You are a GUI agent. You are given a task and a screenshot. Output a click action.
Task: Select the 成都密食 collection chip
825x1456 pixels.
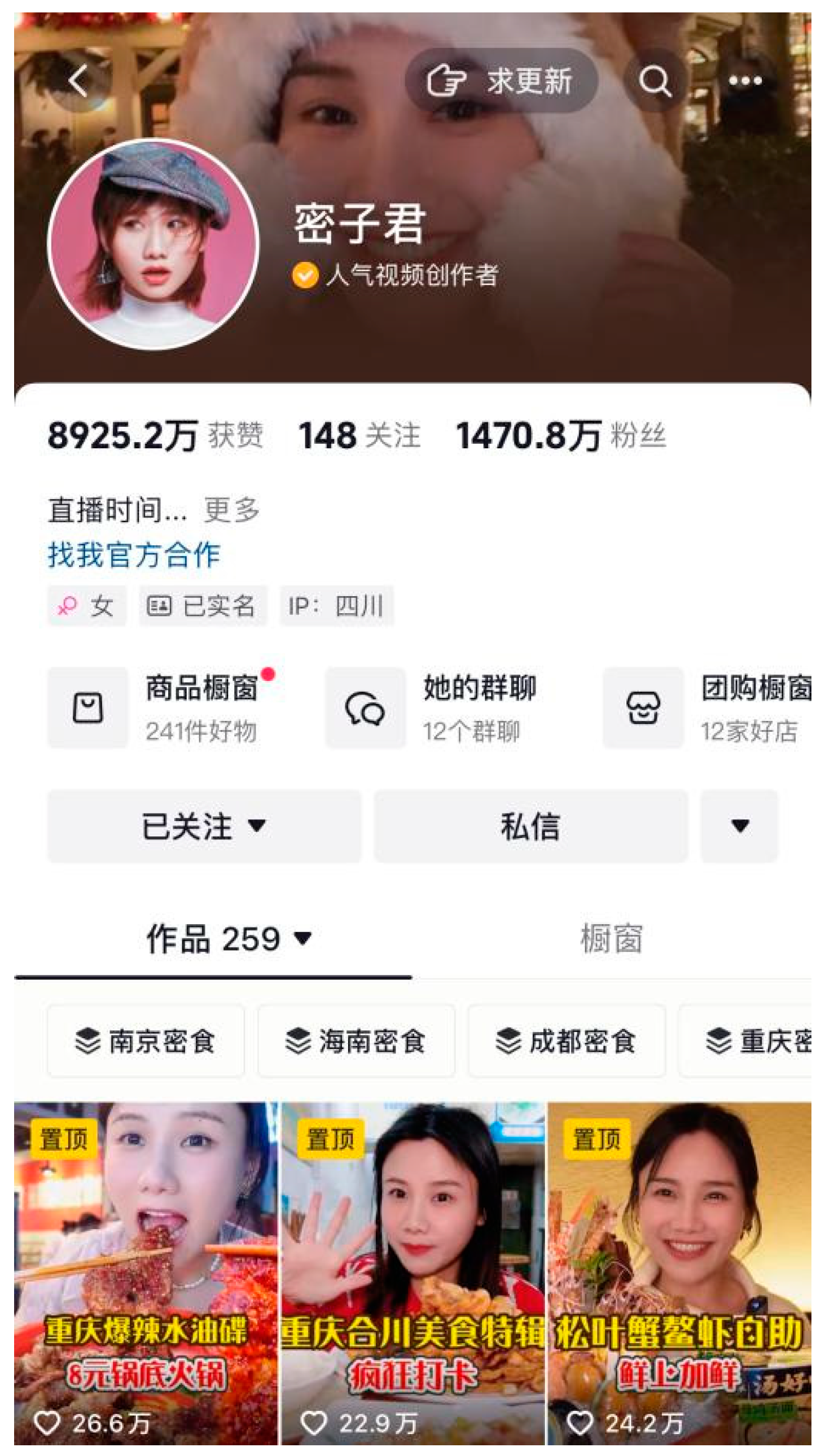click(566, 1040)
